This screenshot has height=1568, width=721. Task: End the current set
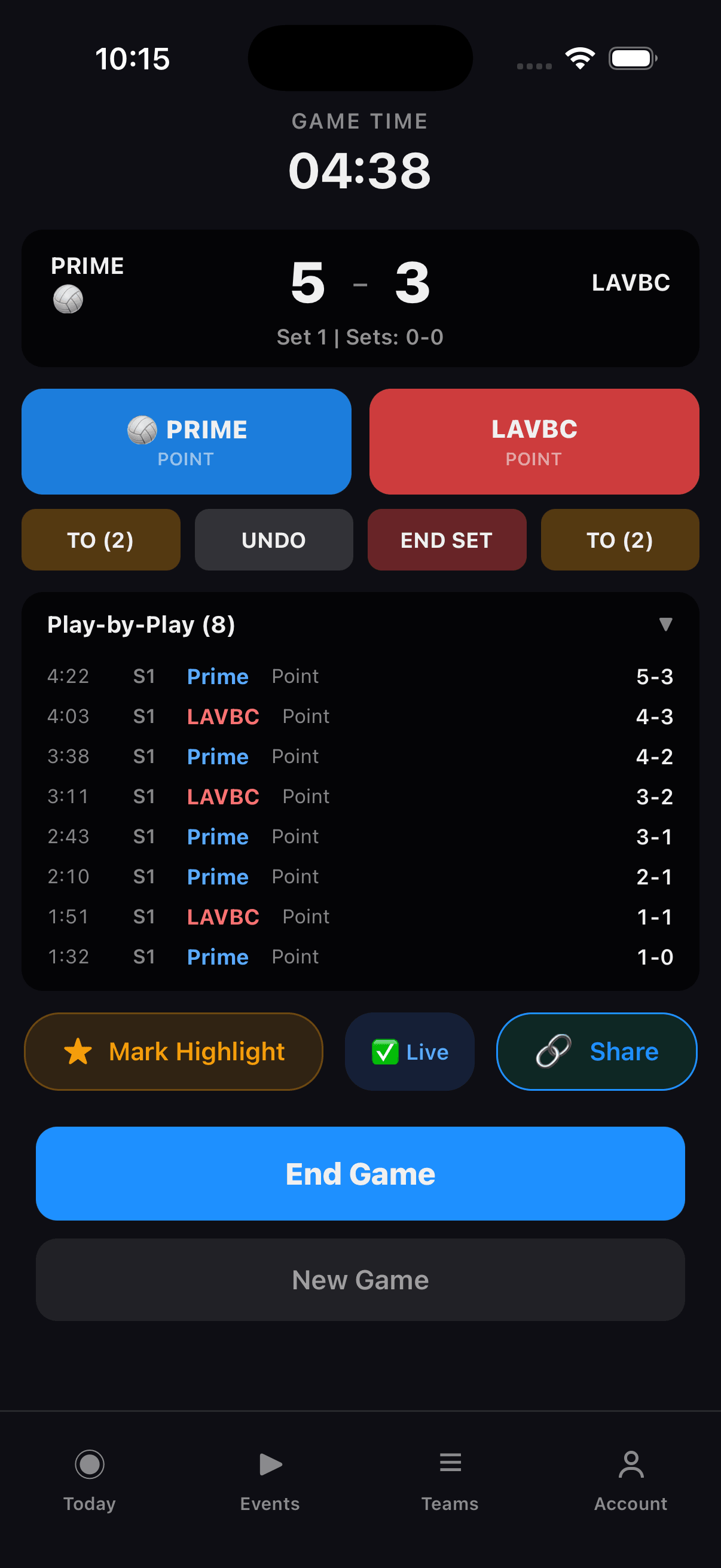click(447, 539)
